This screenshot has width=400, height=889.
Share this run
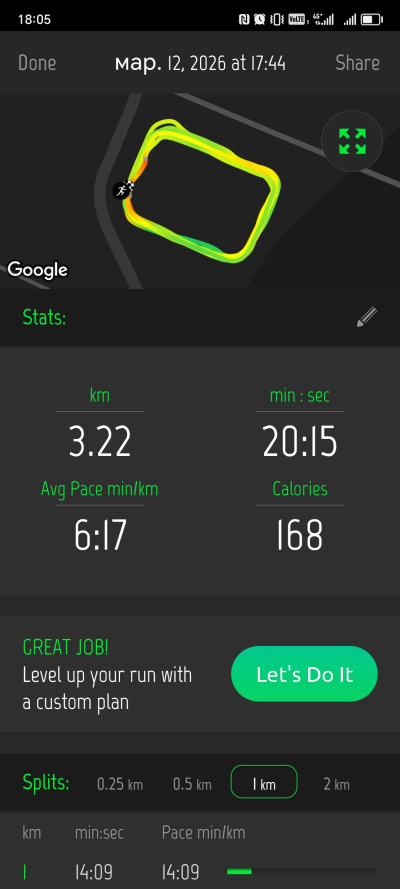[357, 63]
